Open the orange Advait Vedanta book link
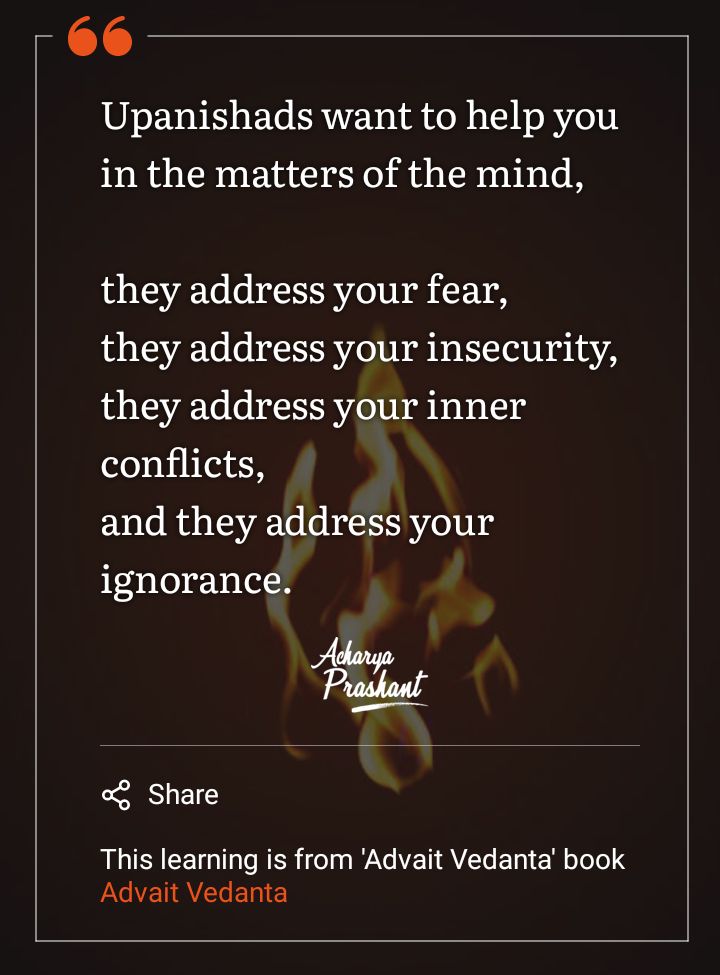 point(194,892)
